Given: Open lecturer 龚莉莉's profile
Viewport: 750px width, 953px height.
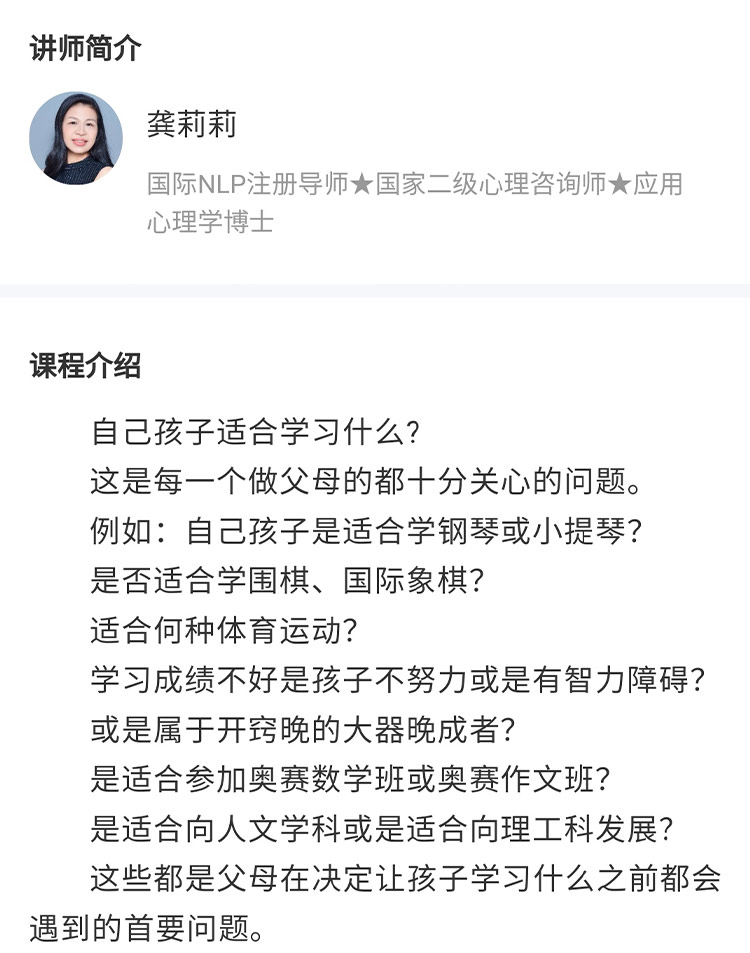Looking at the screenshot, I should tap(76, 138).
